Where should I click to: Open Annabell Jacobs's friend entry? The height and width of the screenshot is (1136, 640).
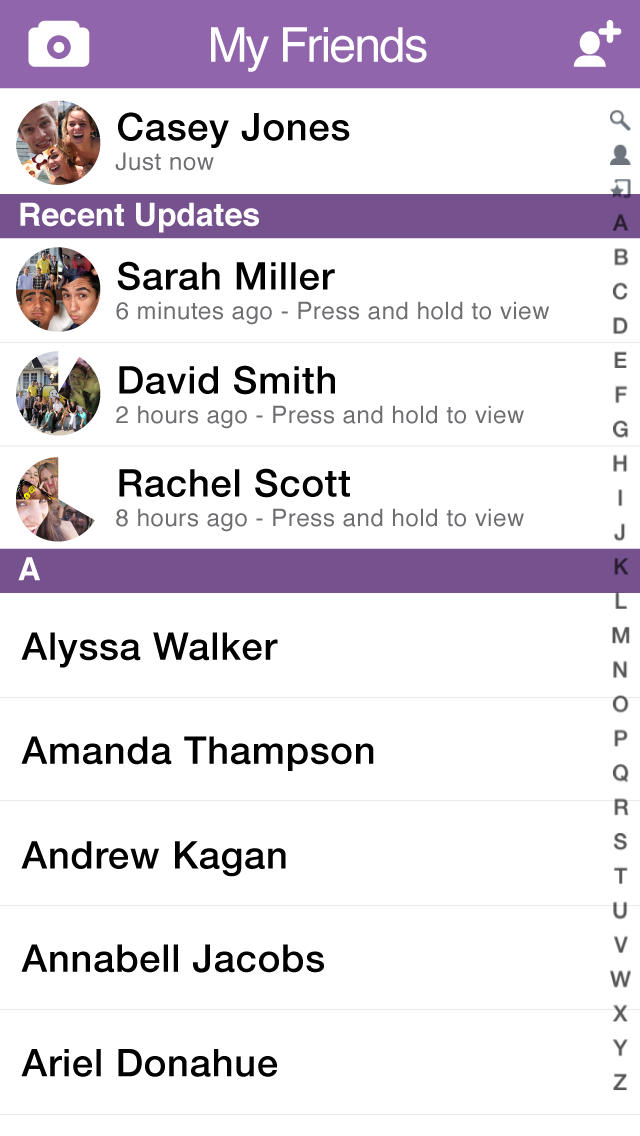click(300, 959)
